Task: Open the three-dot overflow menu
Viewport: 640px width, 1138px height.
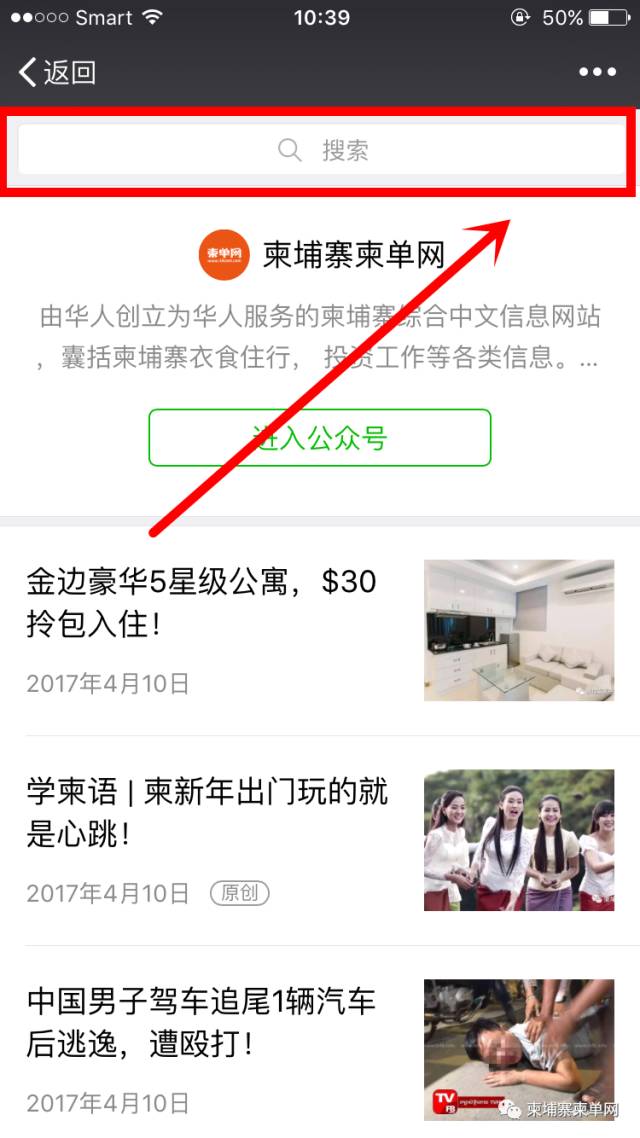Action: tap(597, 72)
